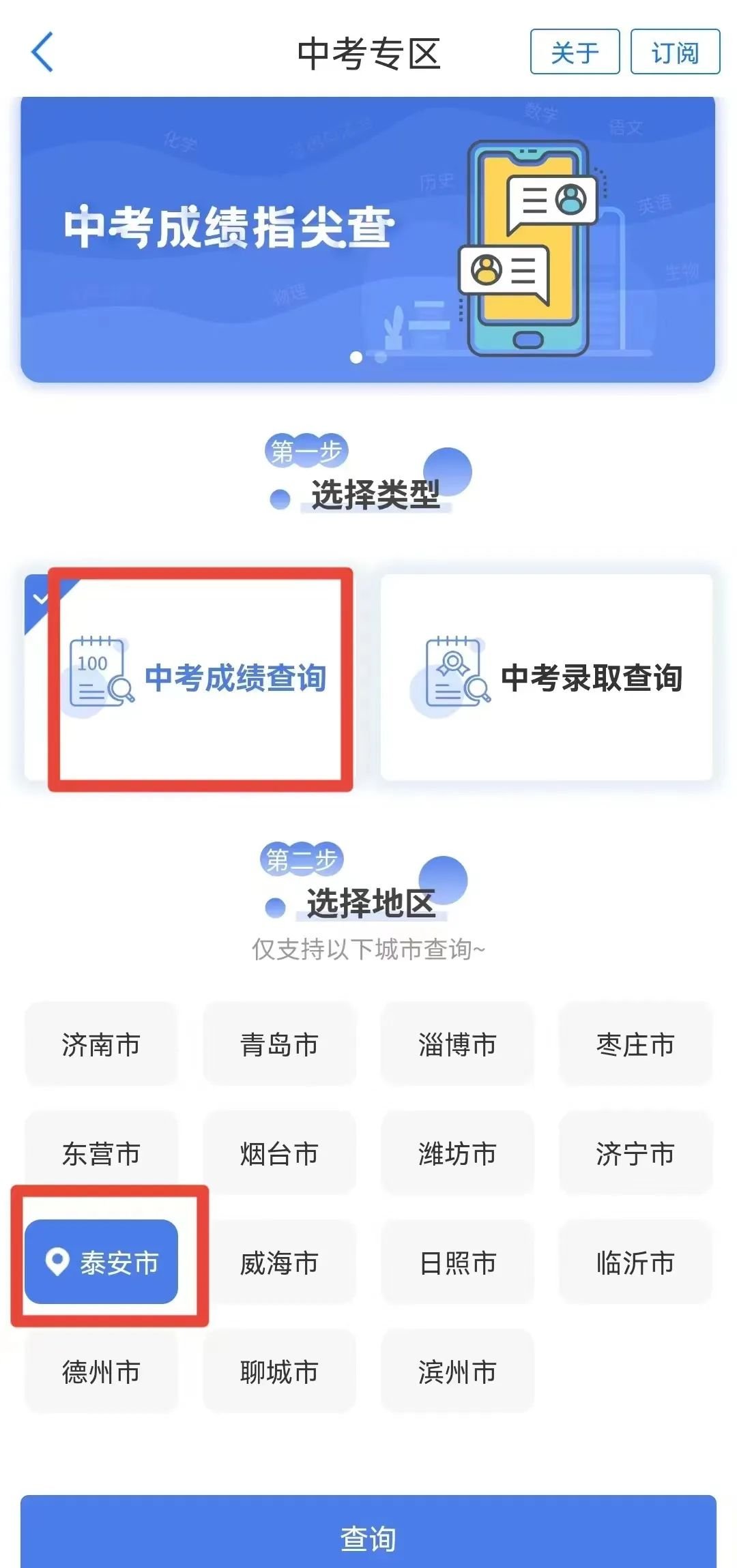Submit with the 查询 button
The image size is (737, 1568).
(x=368, y=1538)
